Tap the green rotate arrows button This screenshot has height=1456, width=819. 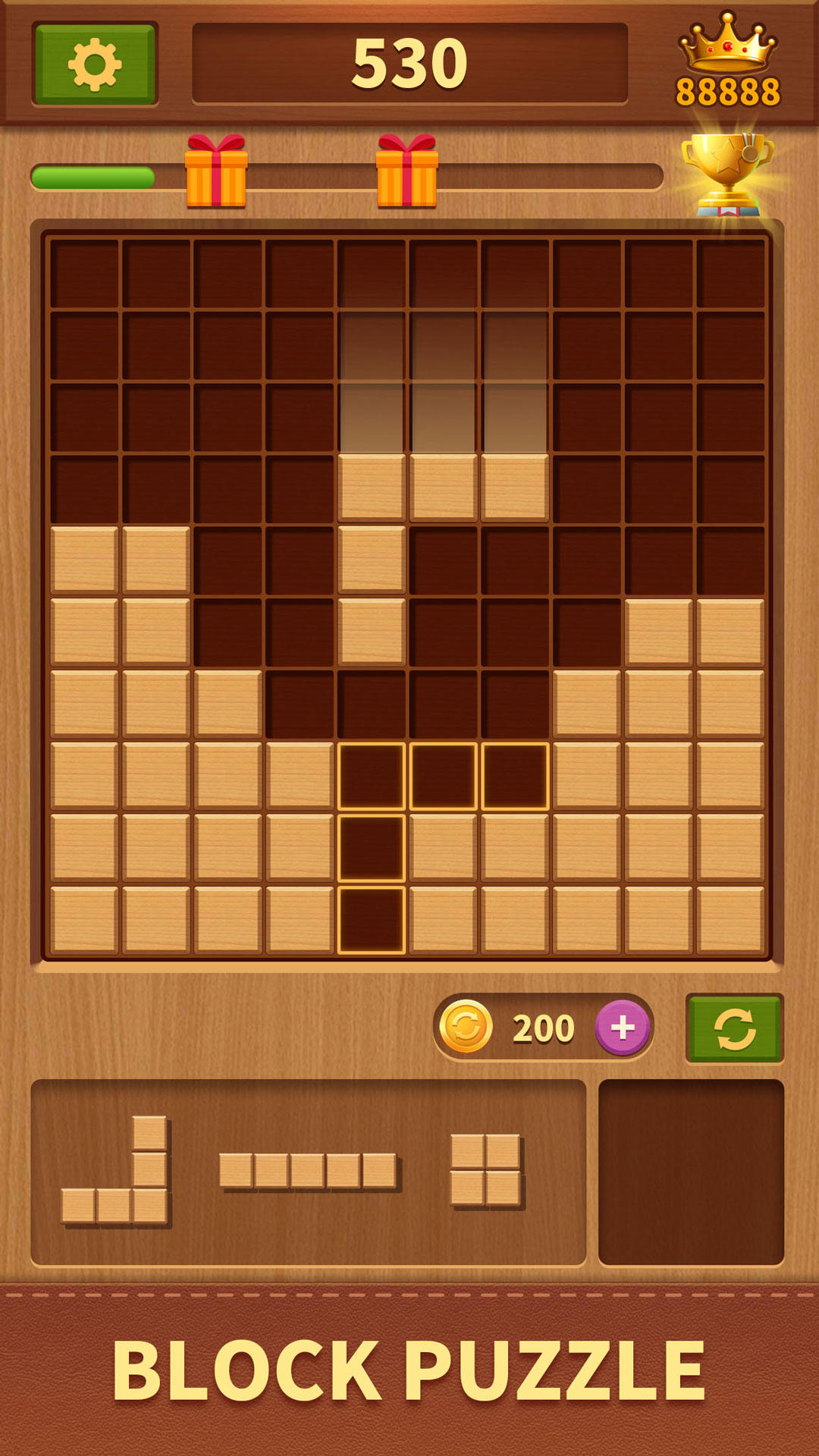tap(734, 1028)
